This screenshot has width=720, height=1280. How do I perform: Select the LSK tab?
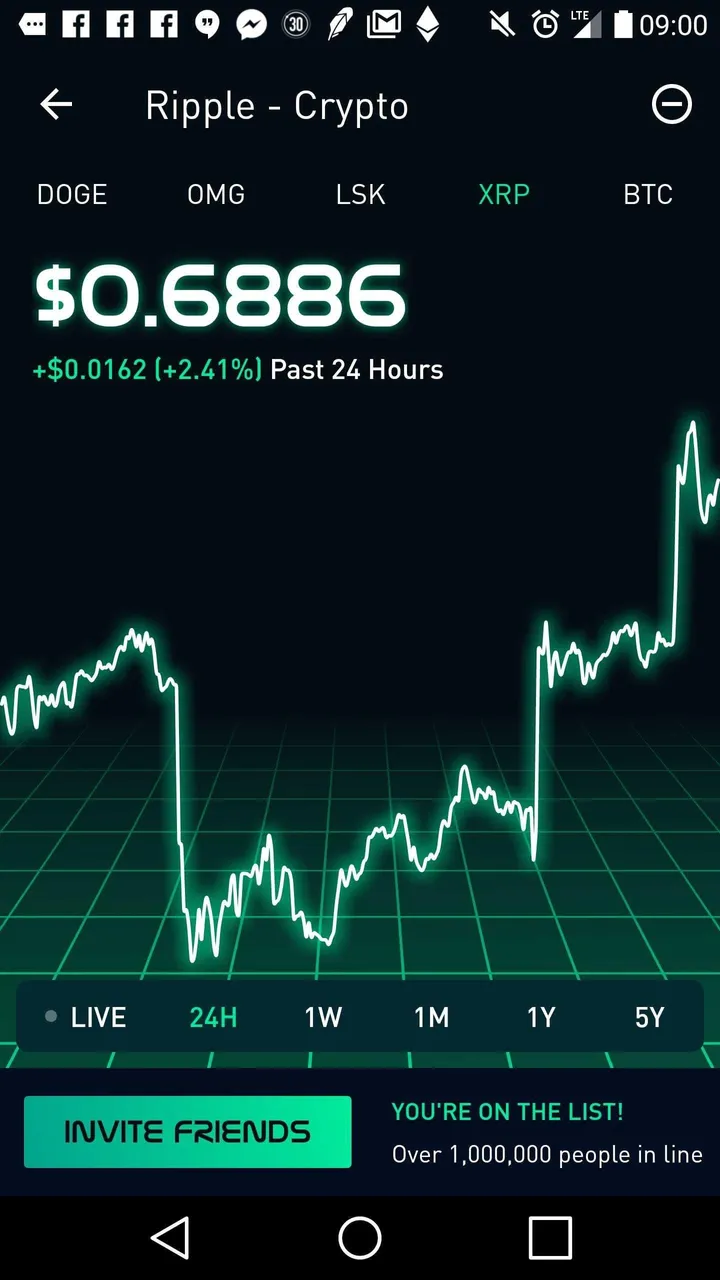(x=360, y=194)
